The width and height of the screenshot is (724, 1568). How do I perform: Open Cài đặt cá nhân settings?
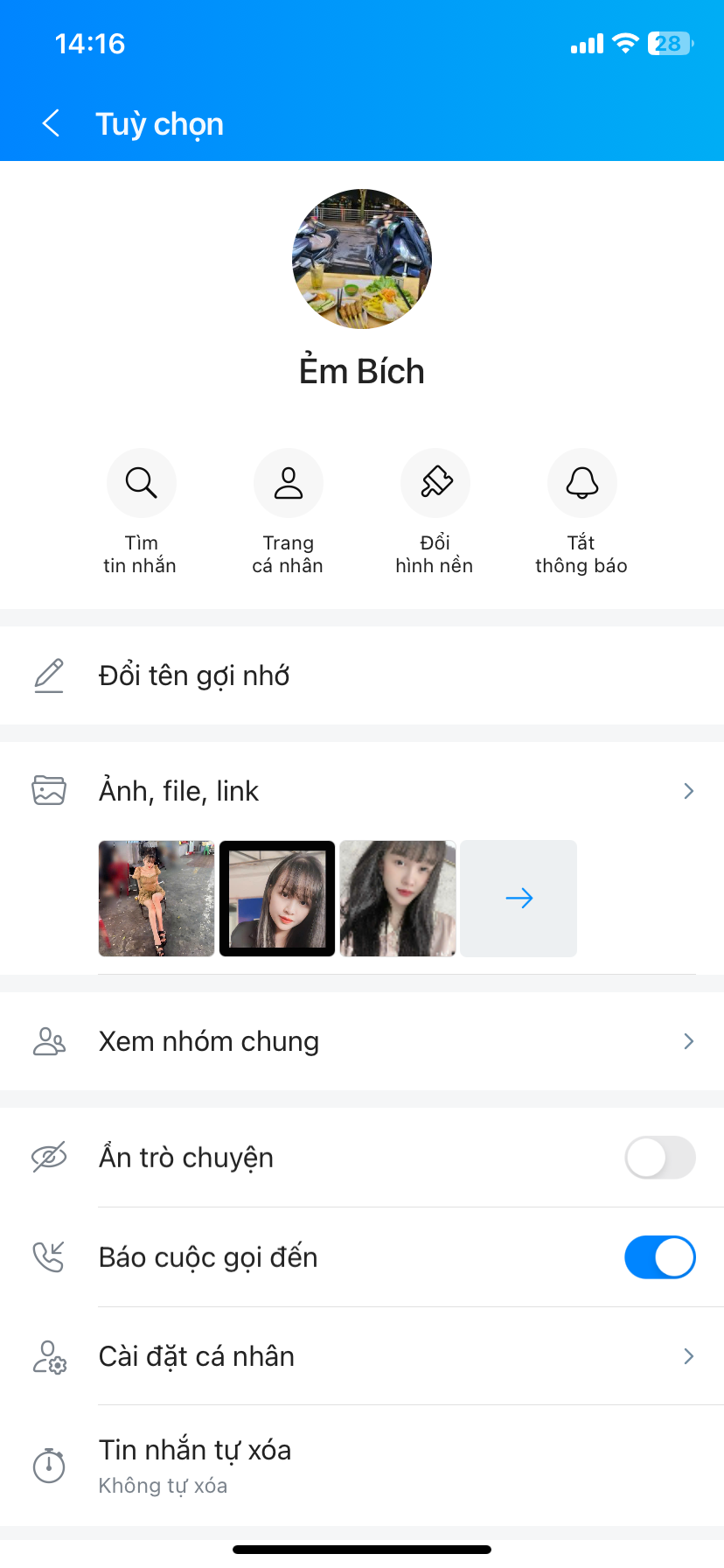pyautogui.click(x=362, y=1356)
